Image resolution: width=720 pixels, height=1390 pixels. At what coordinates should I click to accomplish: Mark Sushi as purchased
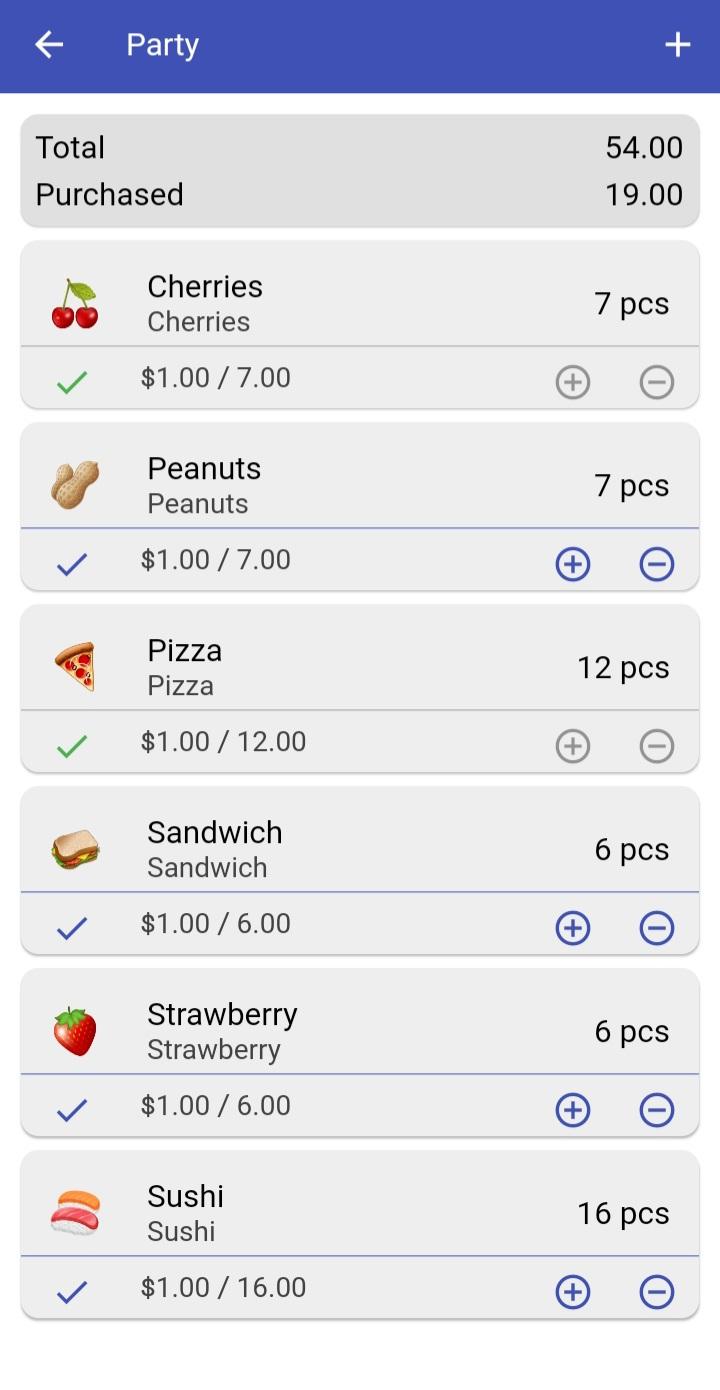[x=72, y=1292]
